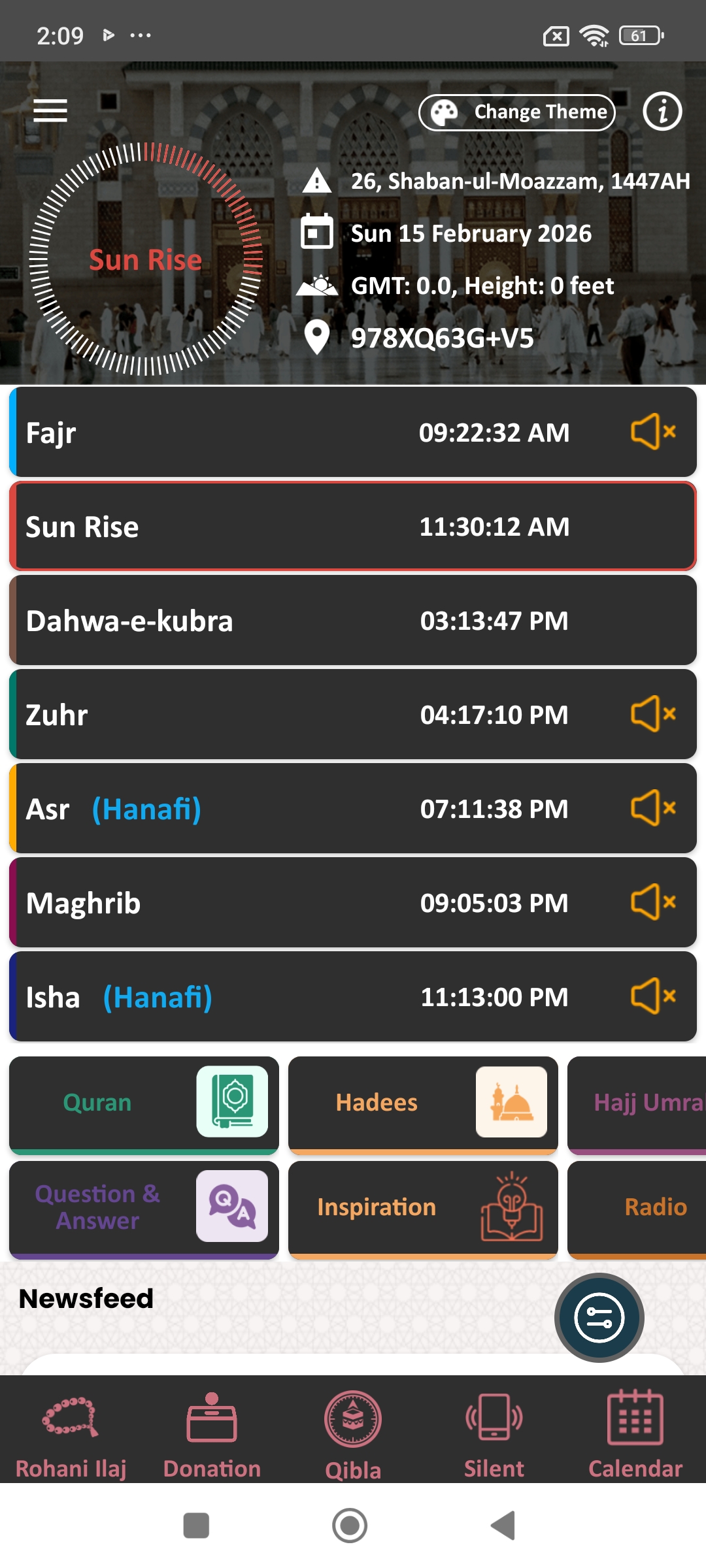Viewport: 706px width, 1568px height.
Task: Open the Quran card
Action: (x=144, y=1103)
